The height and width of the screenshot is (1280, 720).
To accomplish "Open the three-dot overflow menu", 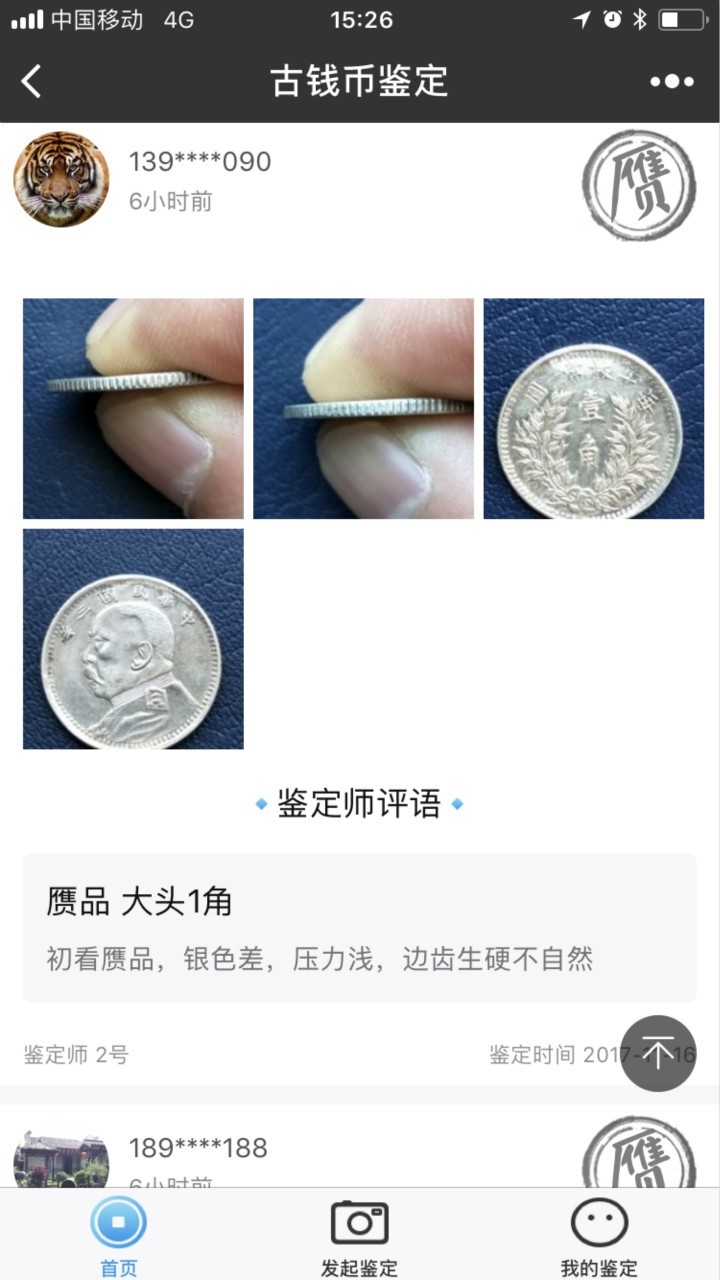I will (672, 81).
